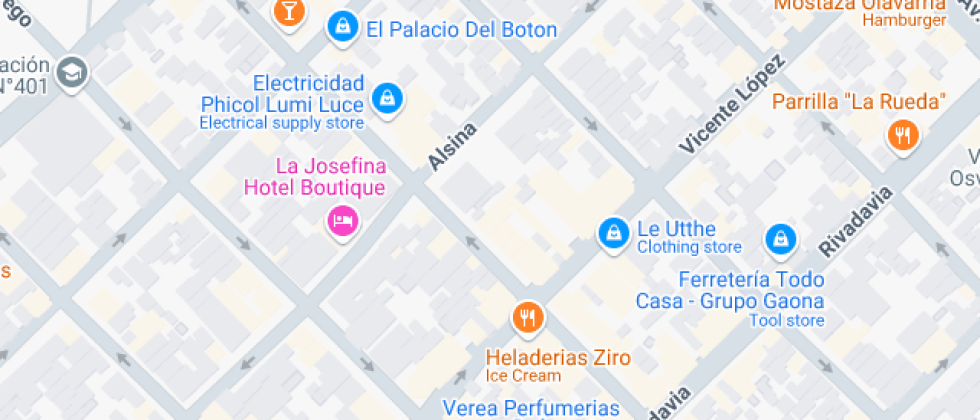Select Heladerias Ziro ice cream pin
Image resolution: width=980 pixels, height=420 pixels.
527,317
